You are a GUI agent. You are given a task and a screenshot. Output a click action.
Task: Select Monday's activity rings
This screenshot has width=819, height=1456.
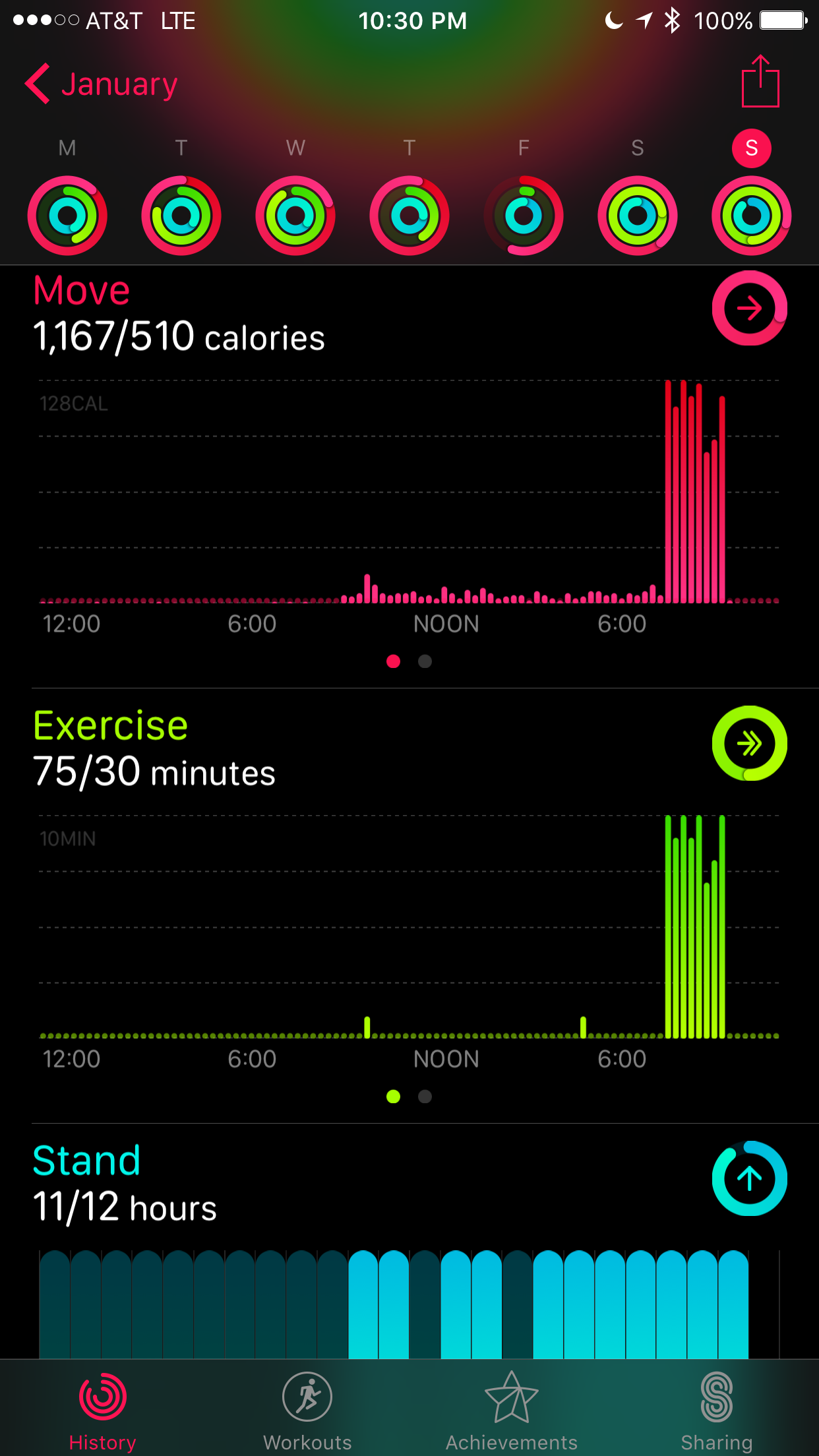(x=67, y=216)
